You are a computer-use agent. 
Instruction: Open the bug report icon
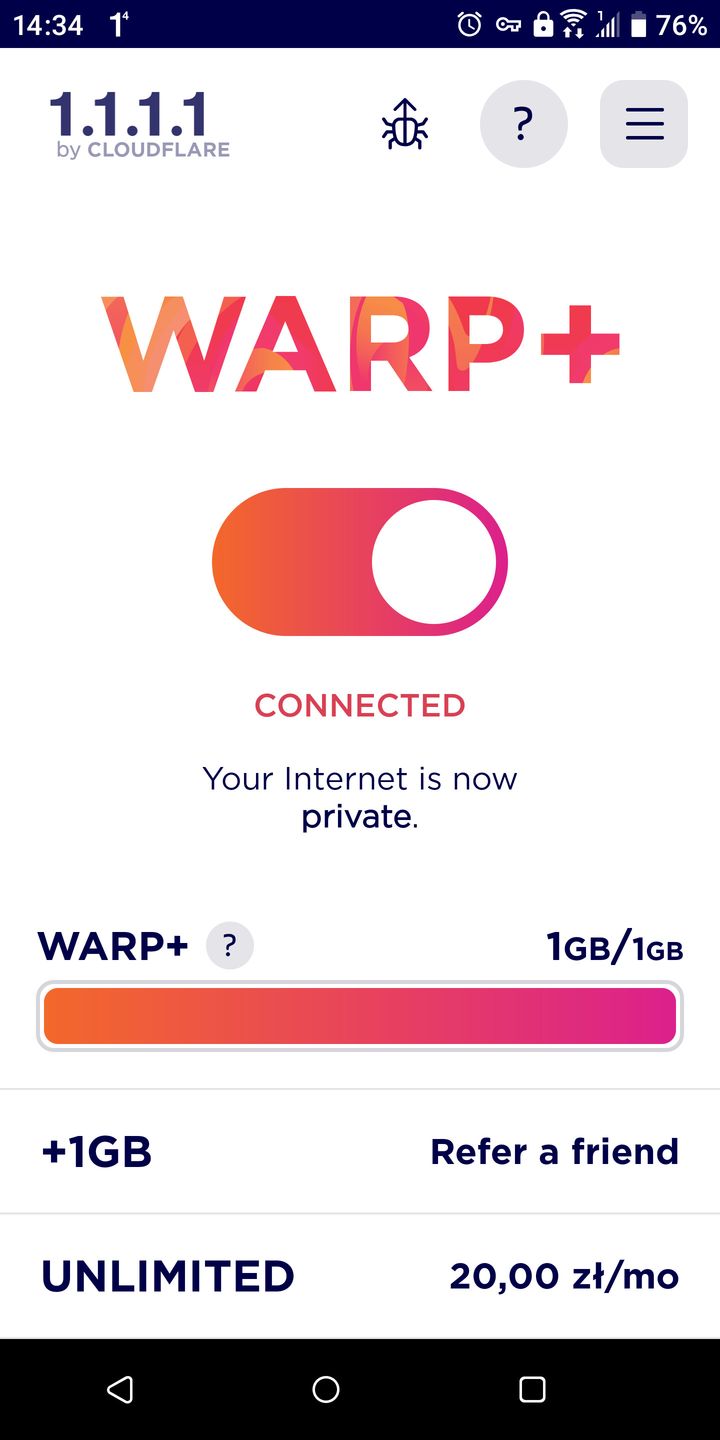[x=405, y=124]
